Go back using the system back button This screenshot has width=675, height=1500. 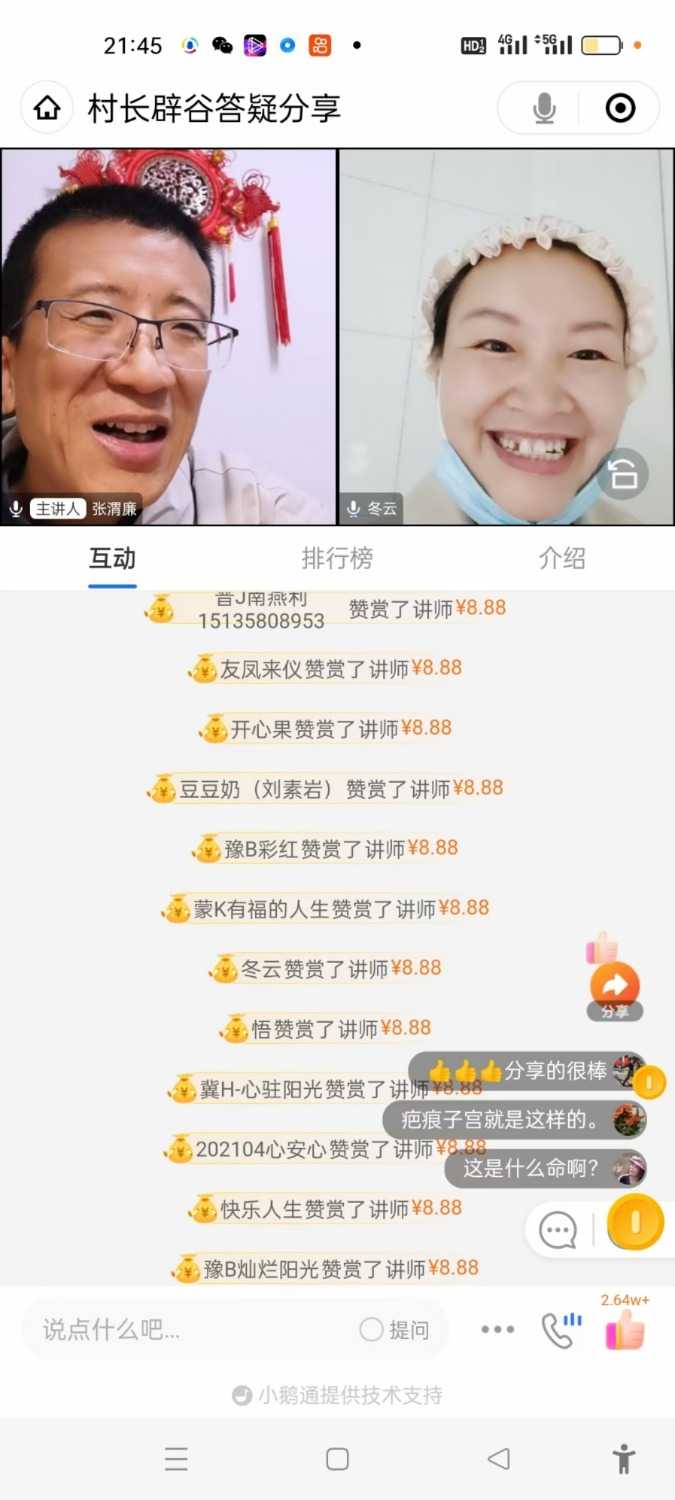[x=498, y=1459]
